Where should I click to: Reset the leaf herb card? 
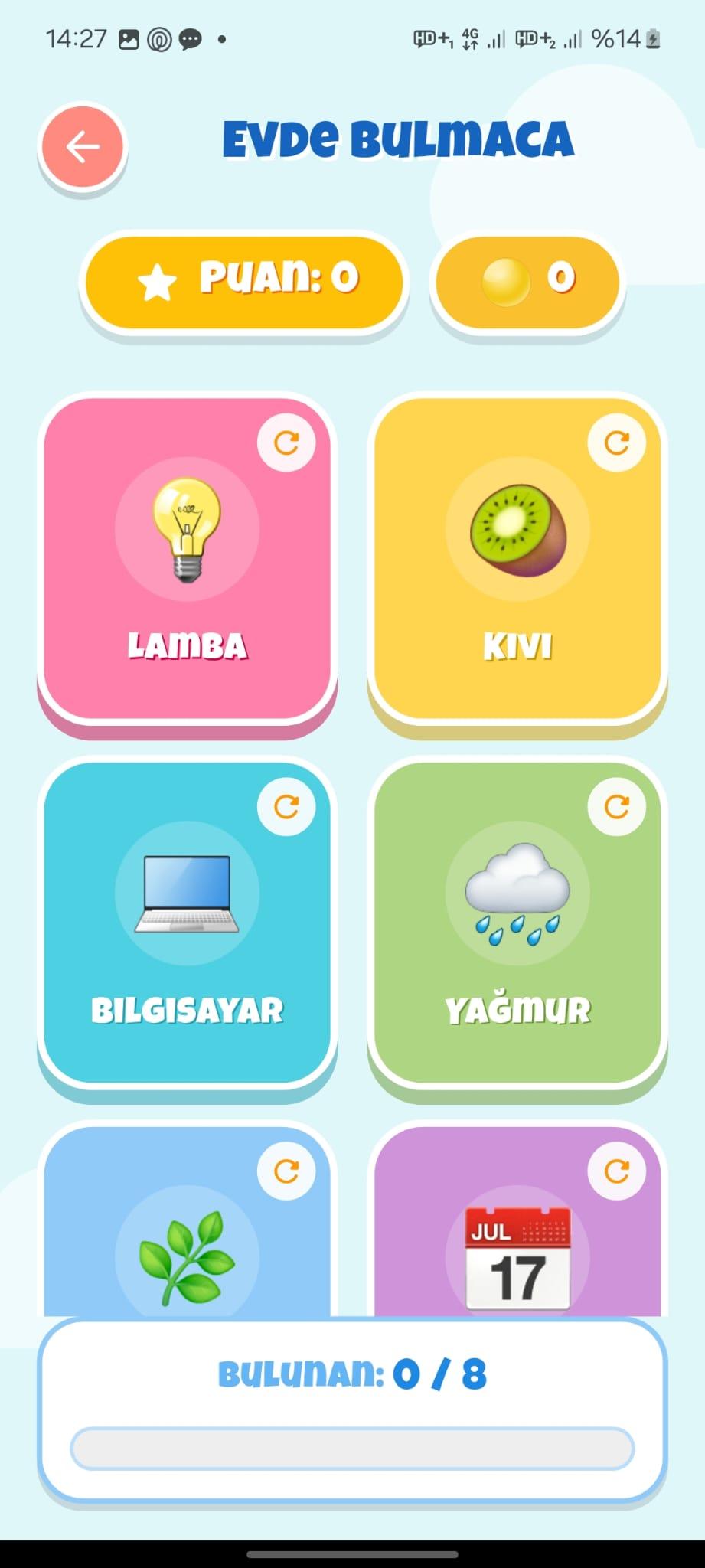287,1171
